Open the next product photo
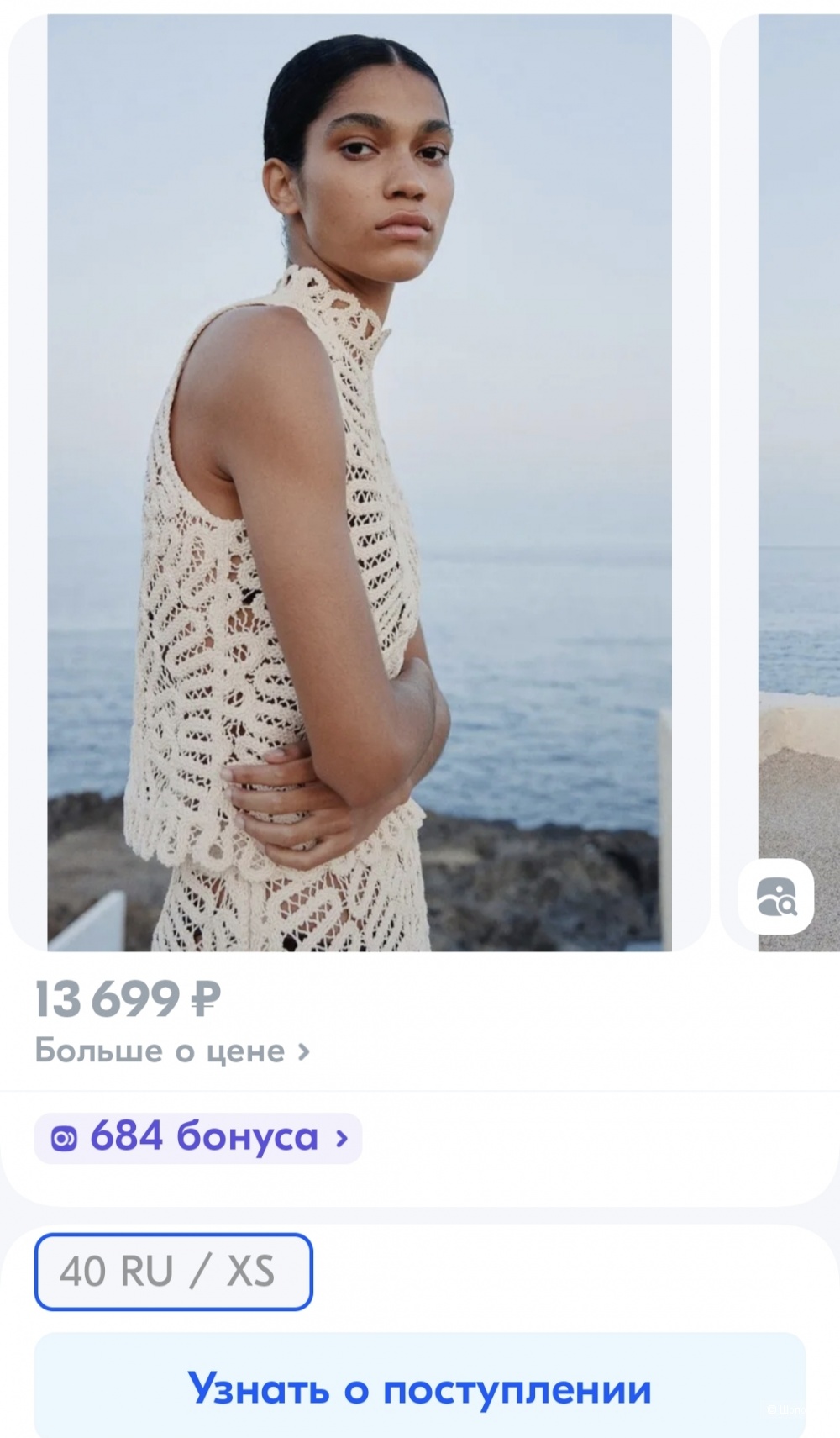Image resolution: width=840 pixels, height=1438 pixels. coord(798,420)
